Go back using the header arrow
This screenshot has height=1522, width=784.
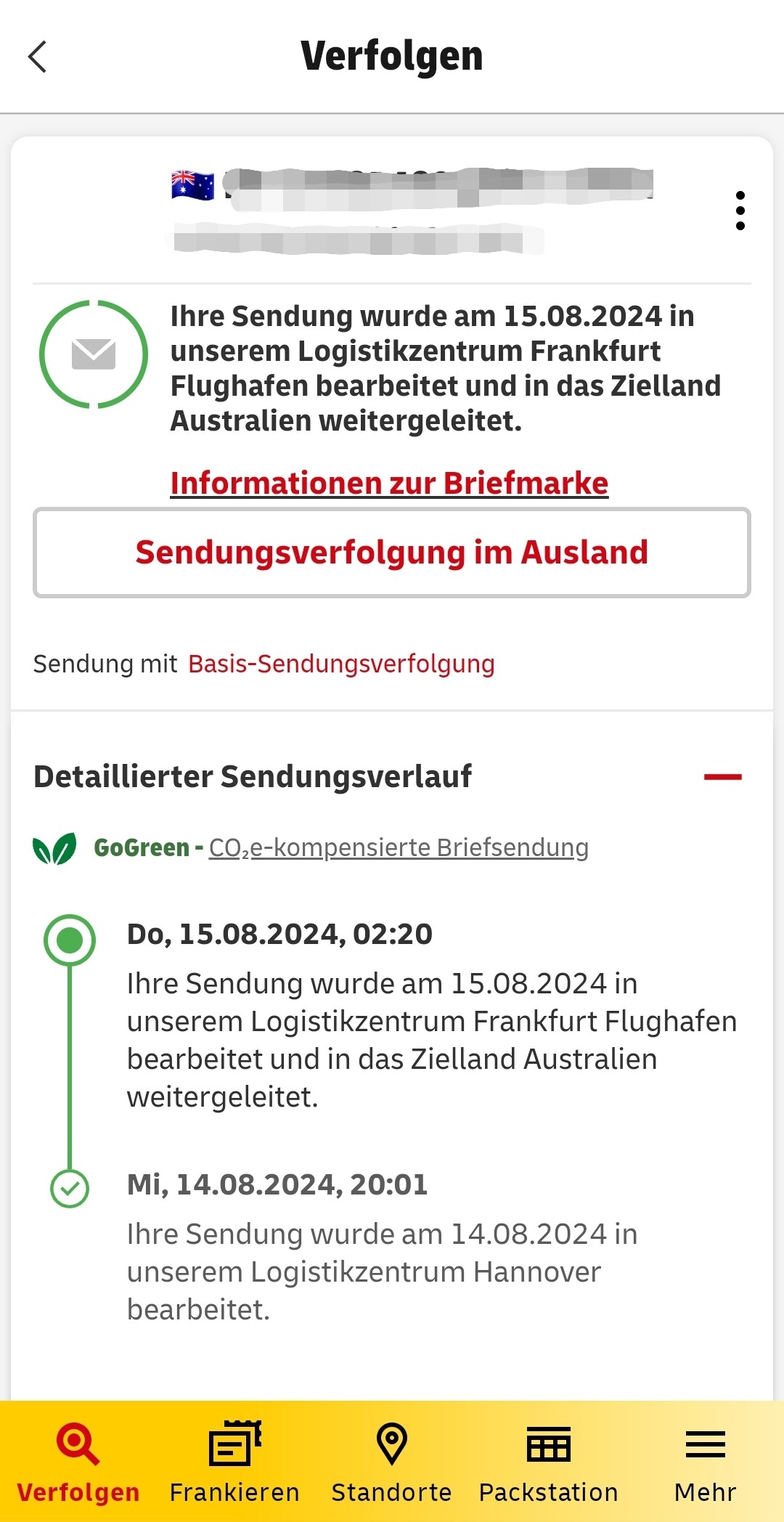pos(37,57)
